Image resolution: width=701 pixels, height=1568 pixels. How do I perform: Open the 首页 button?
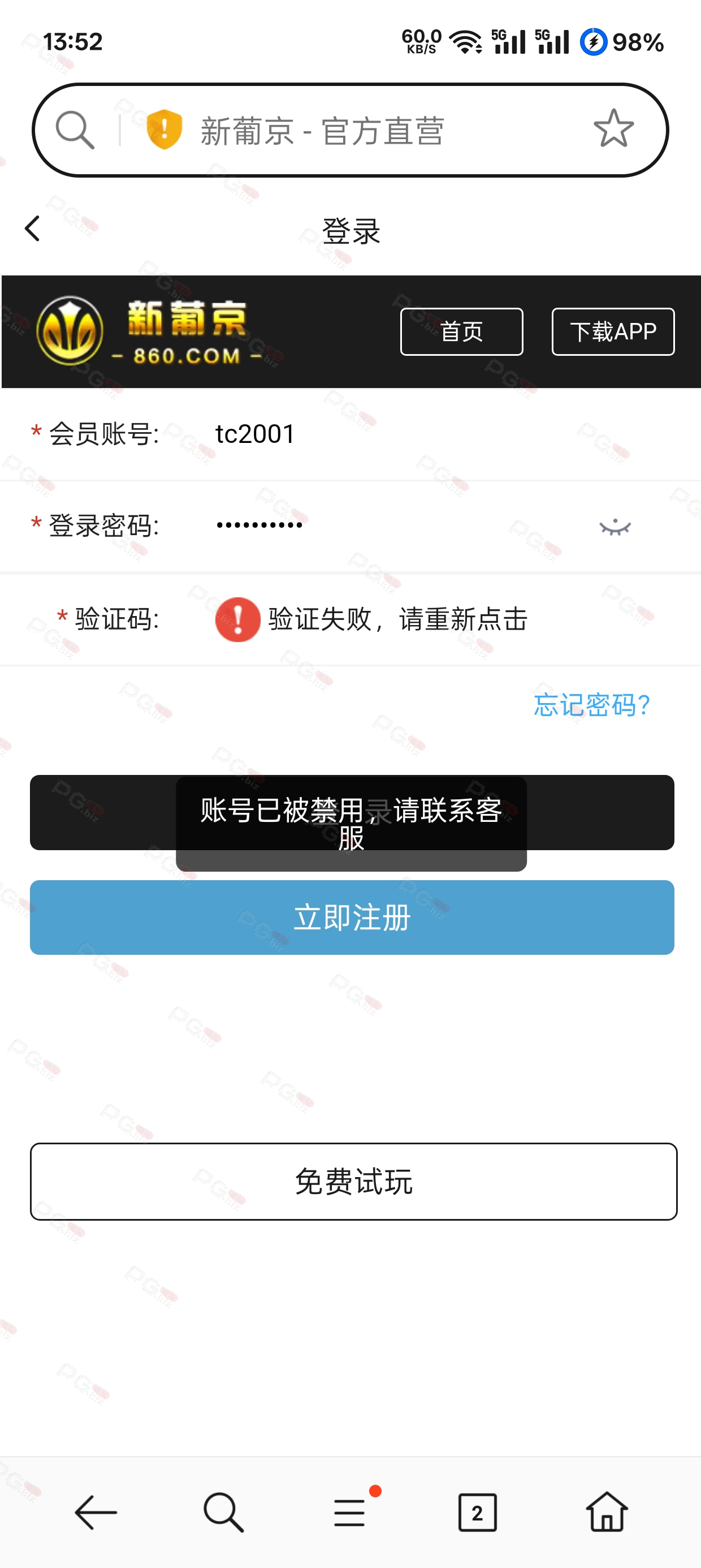pos(462,331)
